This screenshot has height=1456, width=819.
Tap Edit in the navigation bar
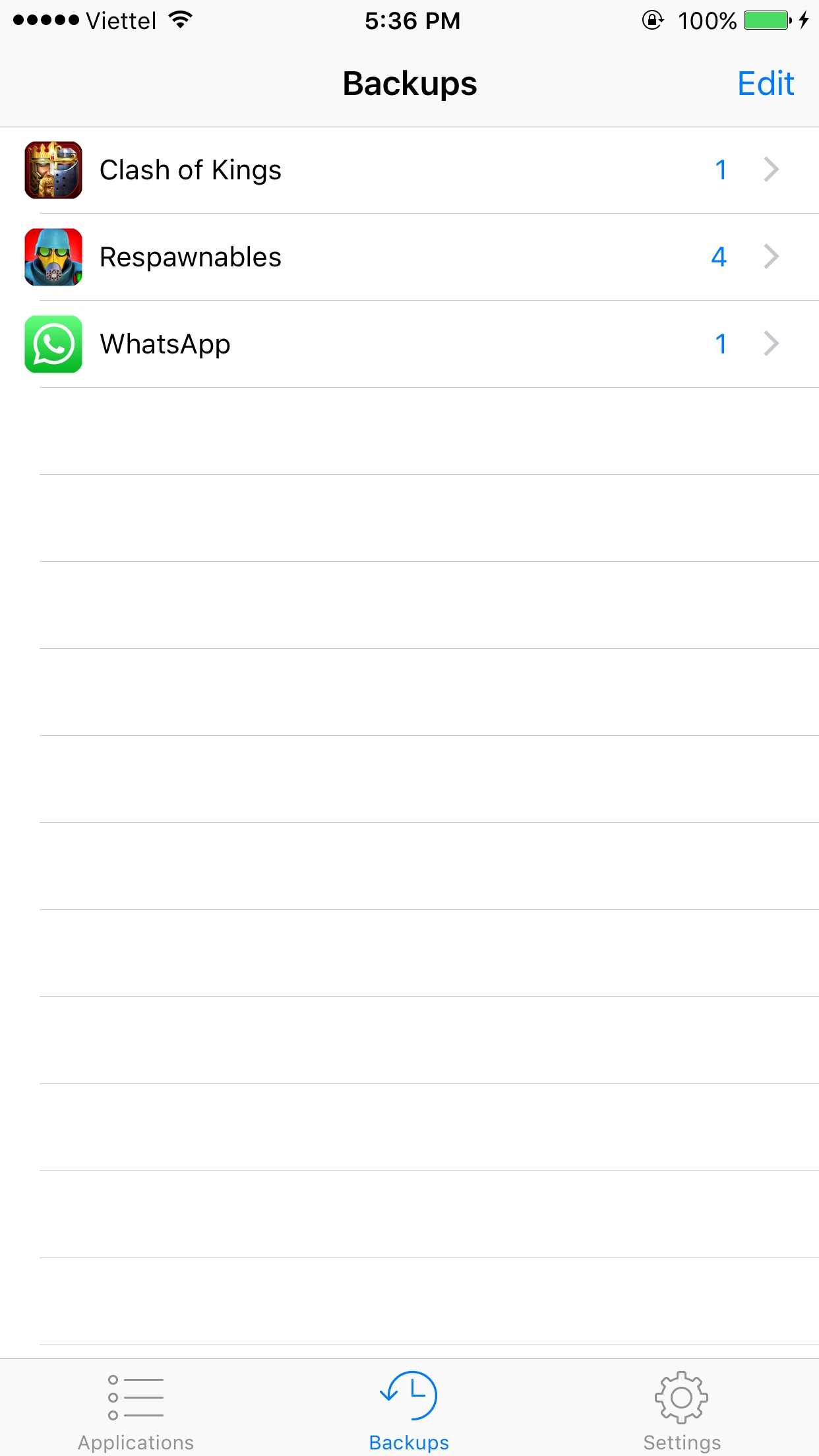tap(765, 84)
